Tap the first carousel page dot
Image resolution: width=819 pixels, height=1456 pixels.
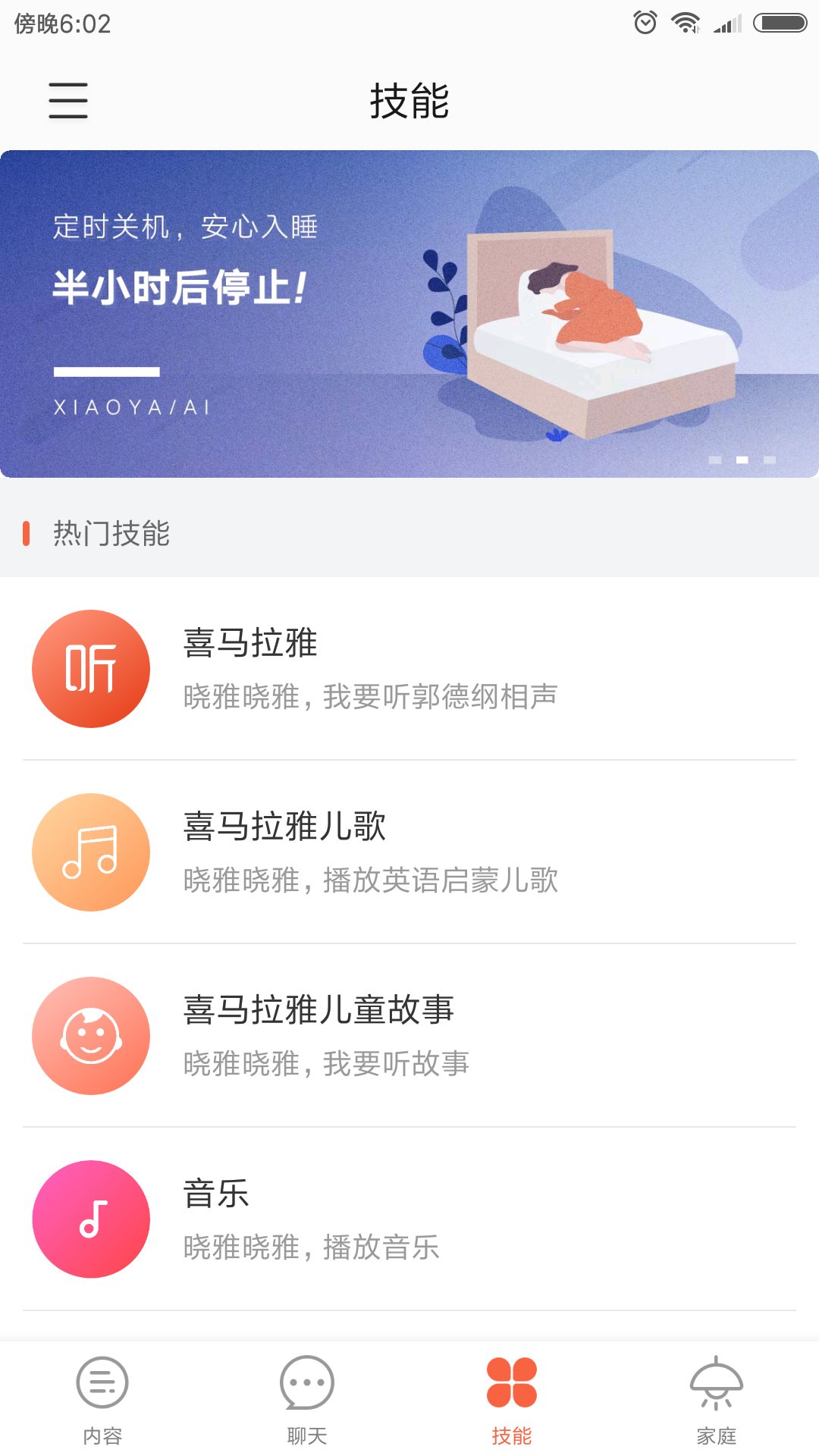pos(716,459)
